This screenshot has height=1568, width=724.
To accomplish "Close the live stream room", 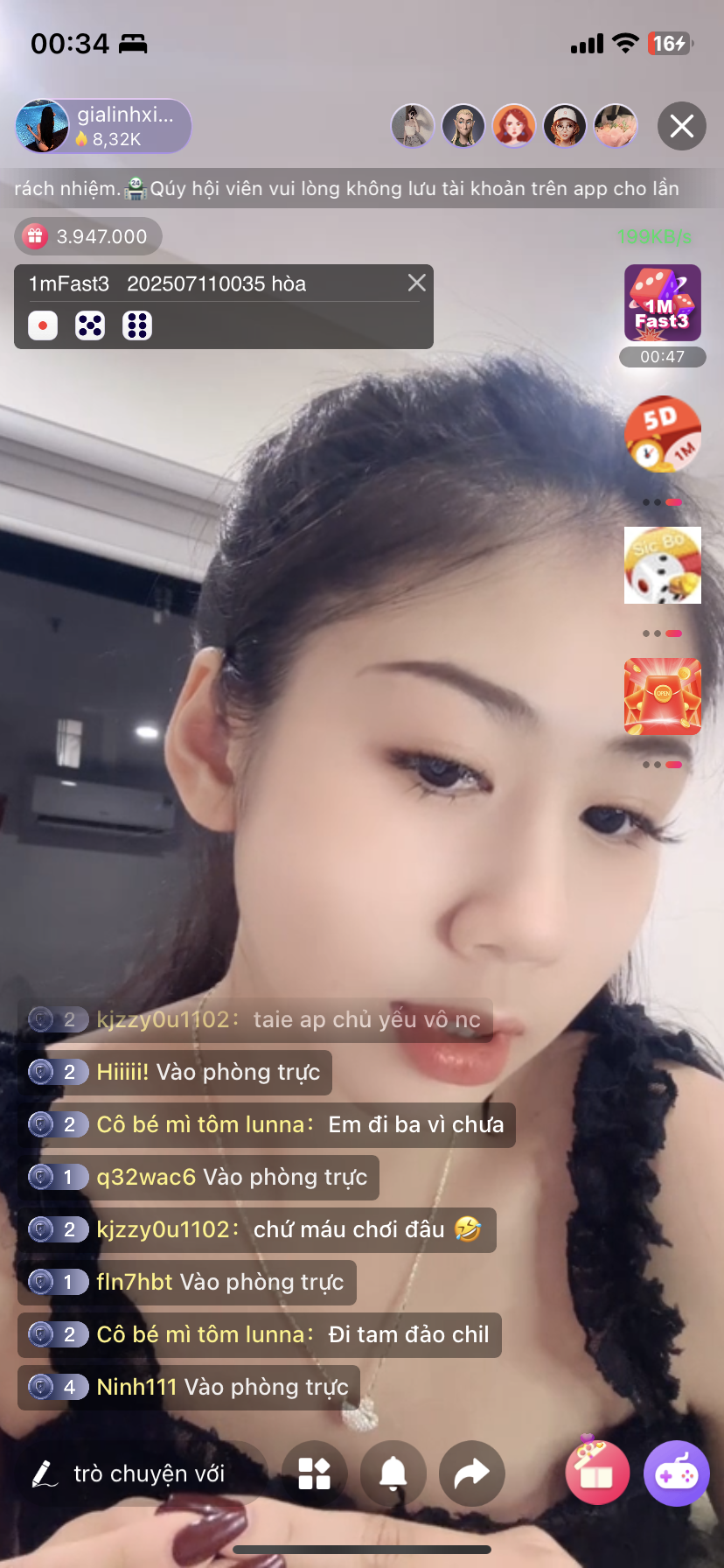I will tap(681, 127).
